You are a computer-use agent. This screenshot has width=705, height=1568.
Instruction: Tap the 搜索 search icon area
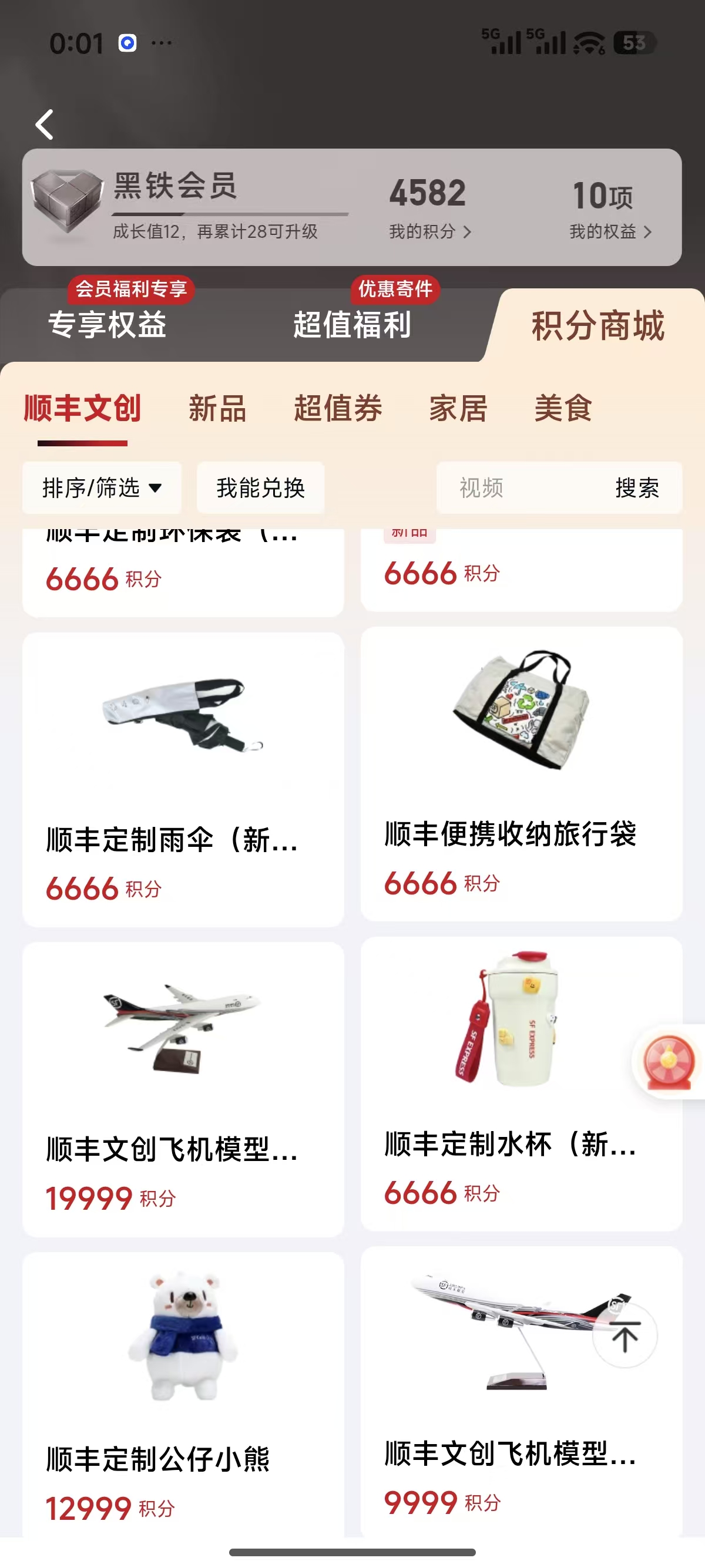pos(637,487)
